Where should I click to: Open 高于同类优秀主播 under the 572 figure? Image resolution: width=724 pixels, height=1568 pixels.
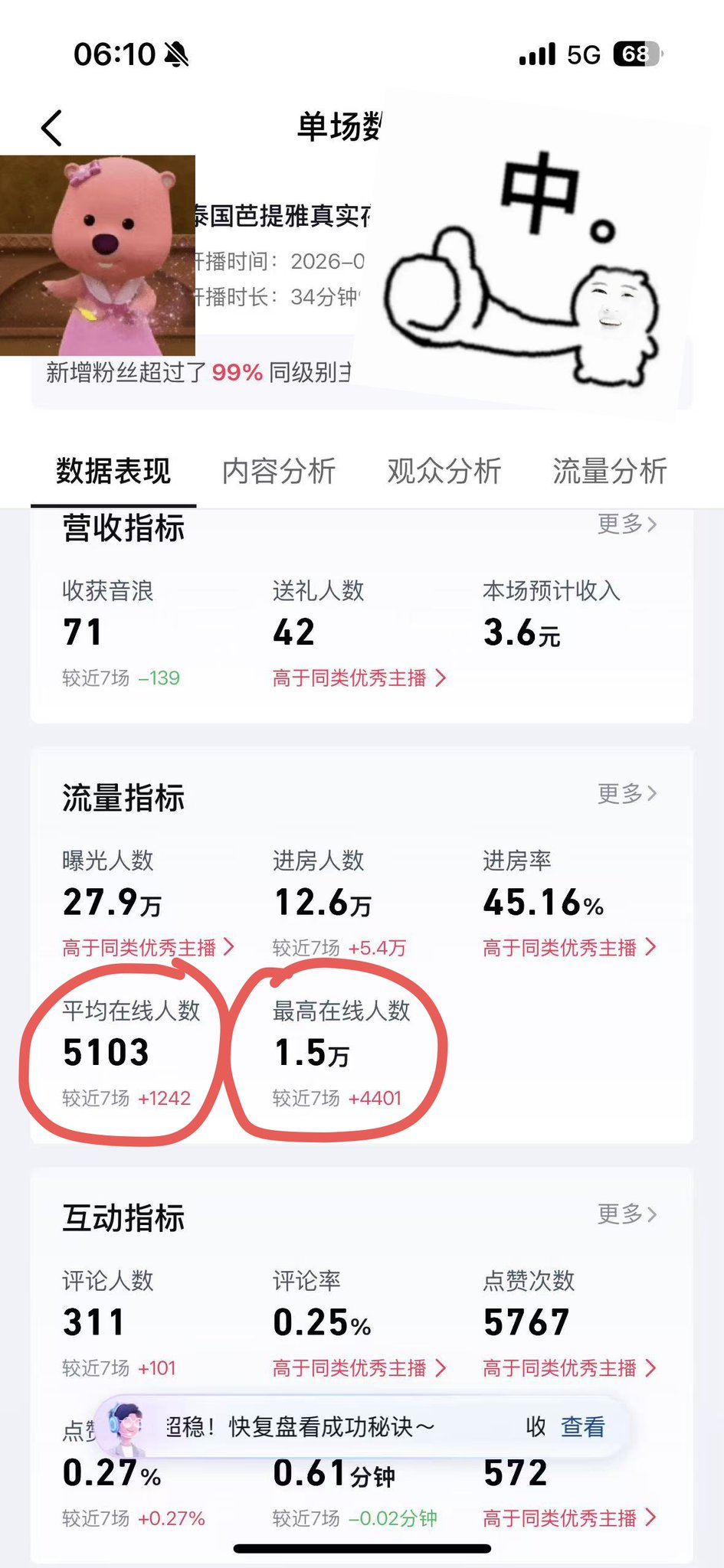point(570,1518)
